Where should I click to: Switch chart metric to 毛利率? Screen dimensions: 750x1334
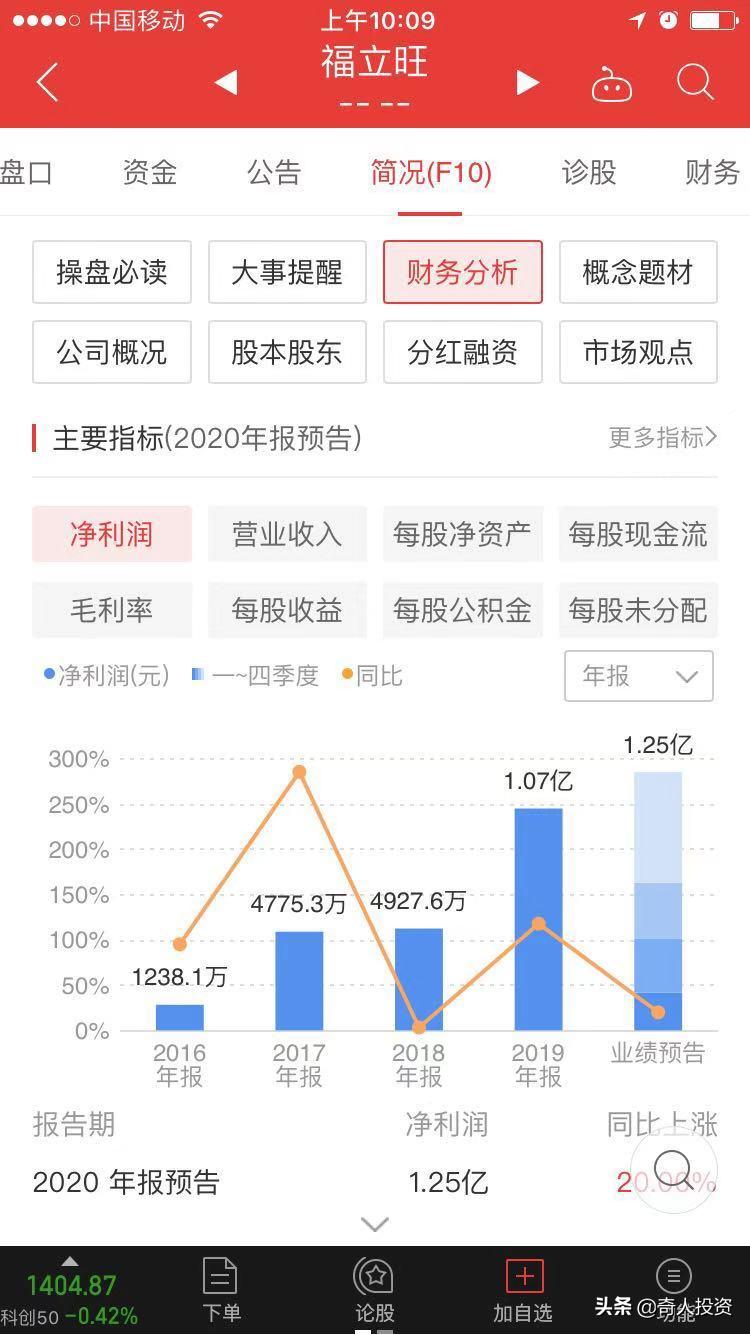tap(112, 610)
